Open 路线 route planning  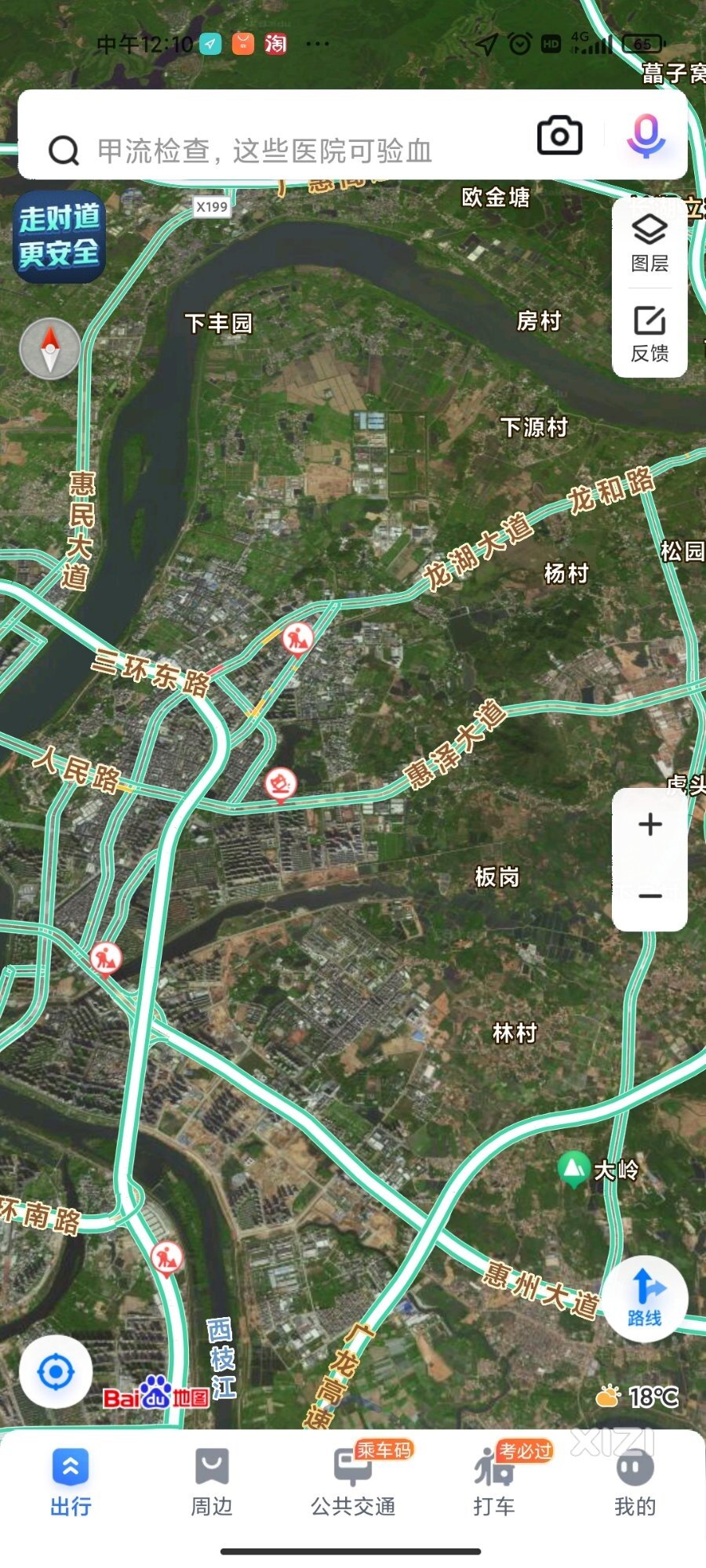[645, 1298]
